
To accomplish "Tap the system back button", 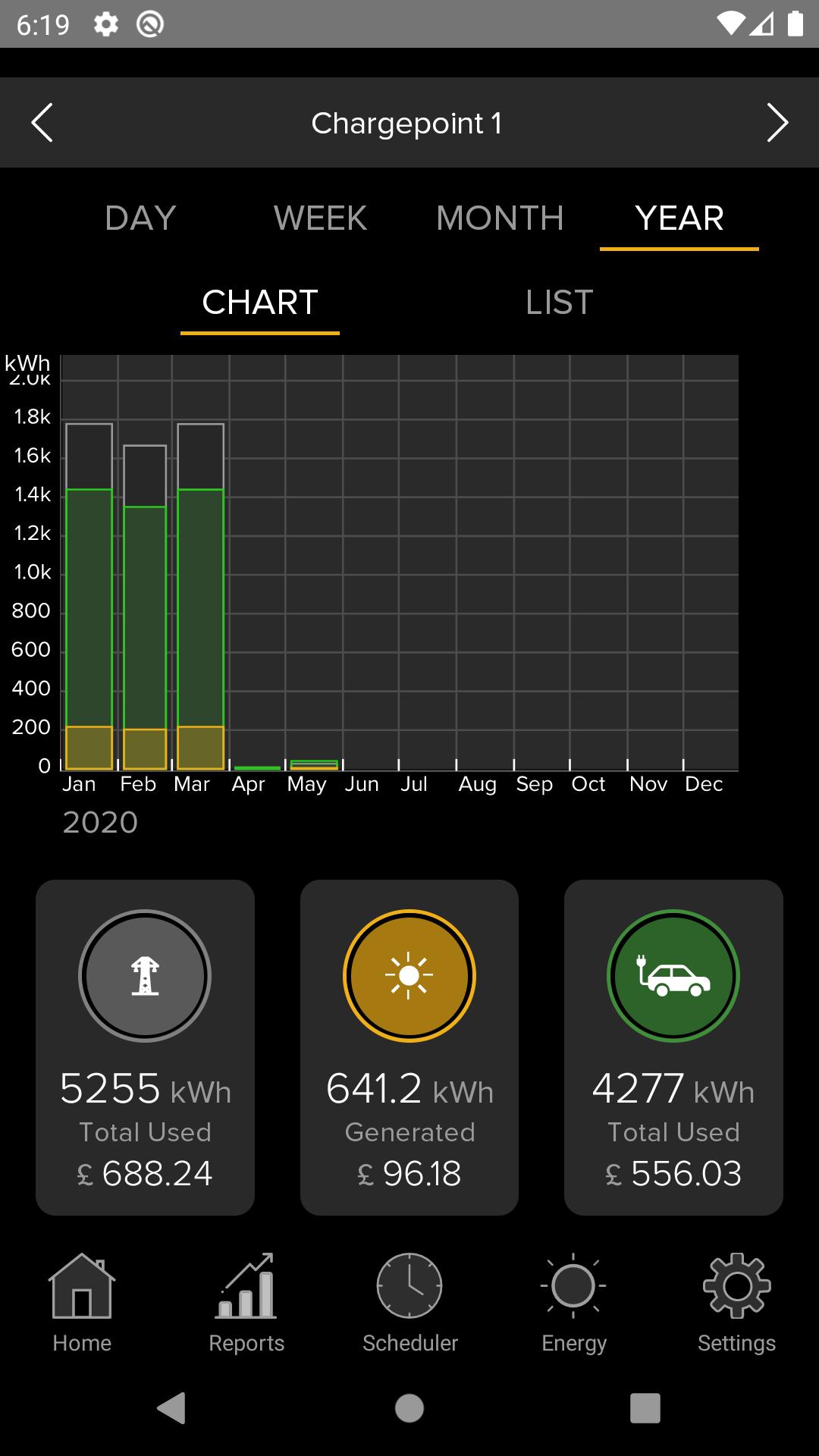I will pos(171,1408).
